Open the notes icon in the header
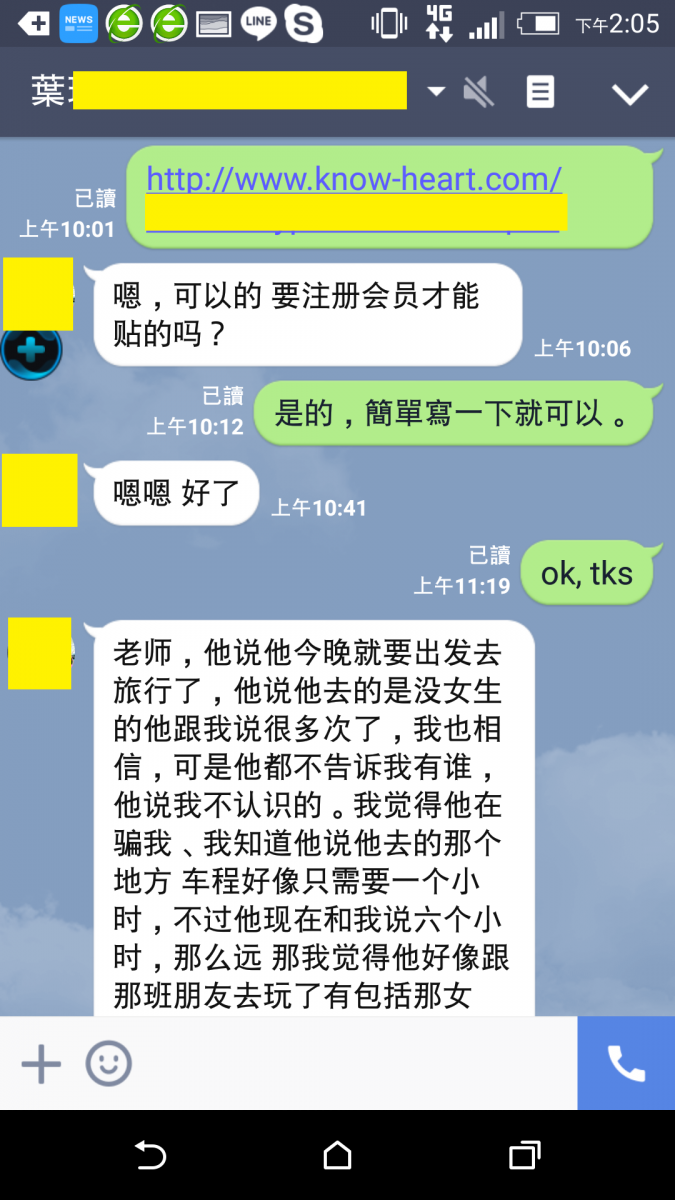This screenshot has height=1200, width=675. [x=540, y=93]
